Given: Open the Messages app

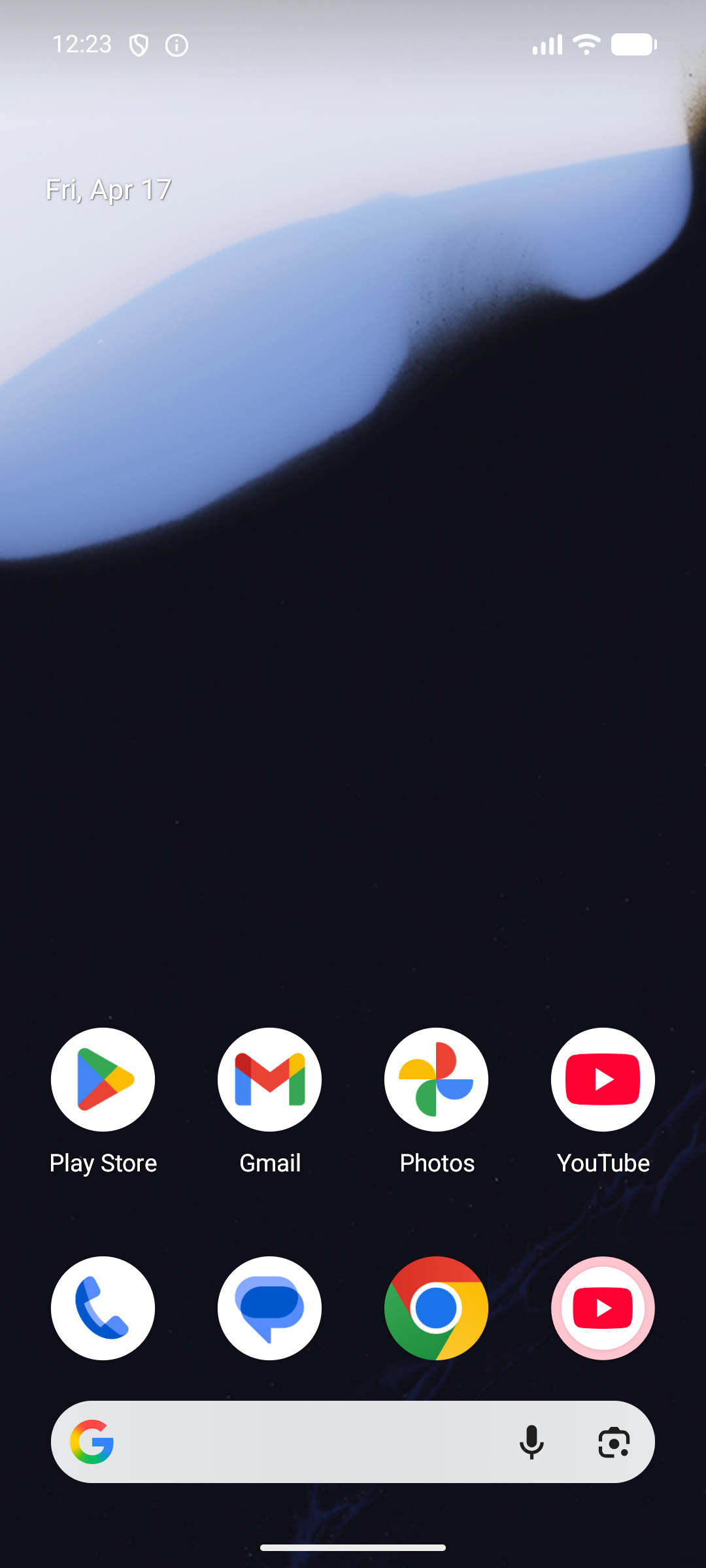Looking at the screenshot, I should tap(269, 1308).
